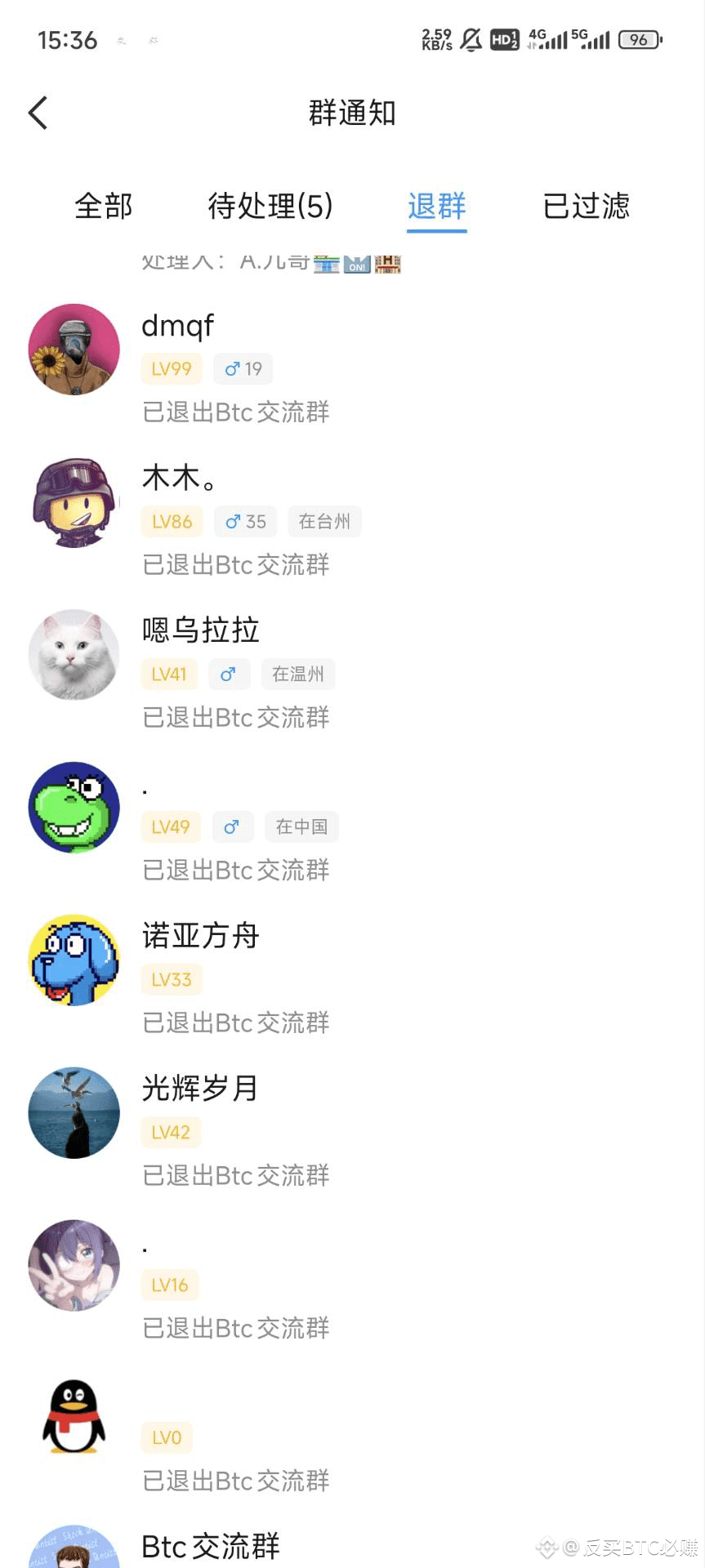
Task: Tap the 在中国 location tag
Action: click(301, 826)
